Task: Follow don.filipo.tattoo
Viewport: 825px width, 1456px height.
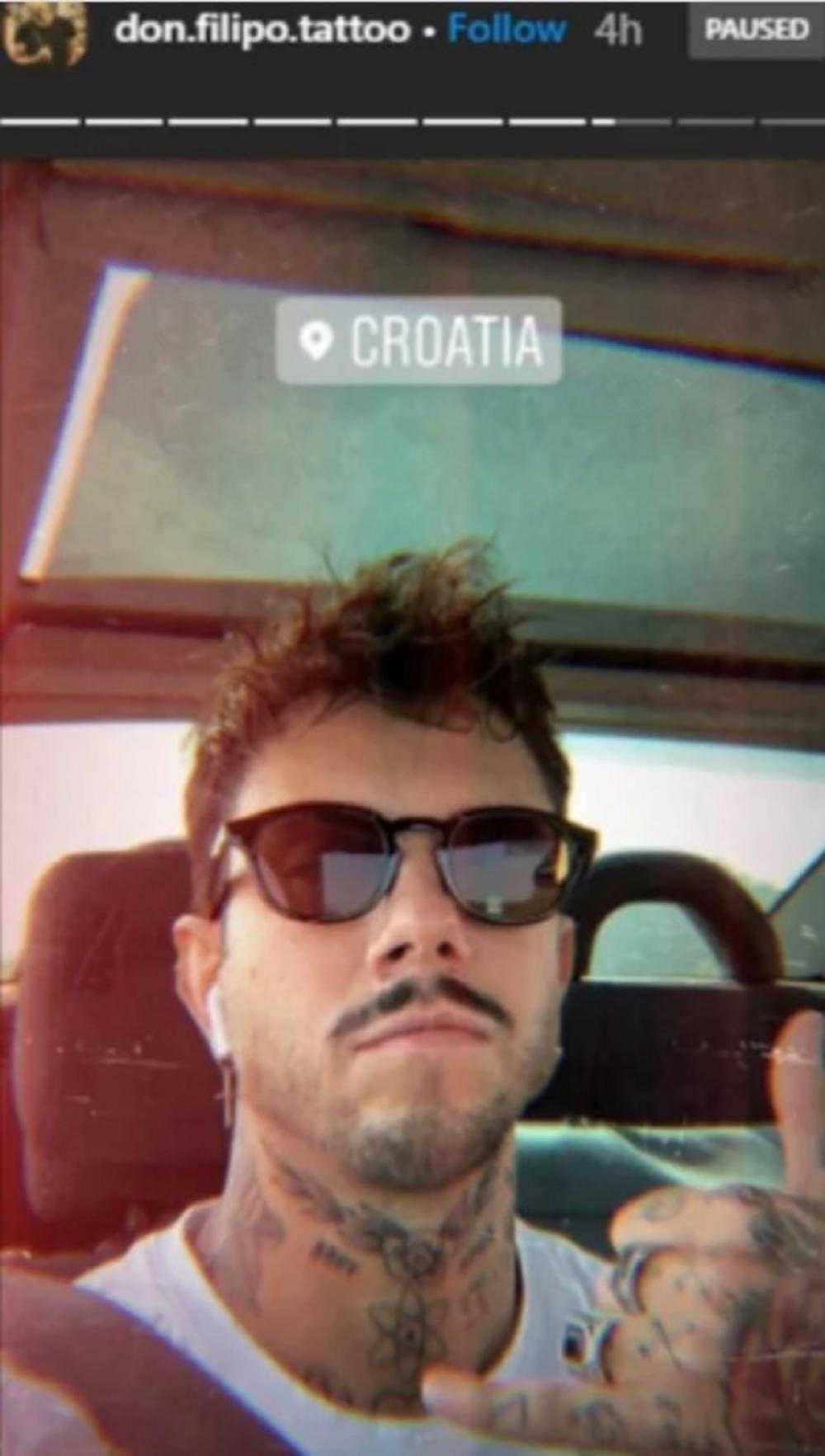Action: [x=507, y=30]
